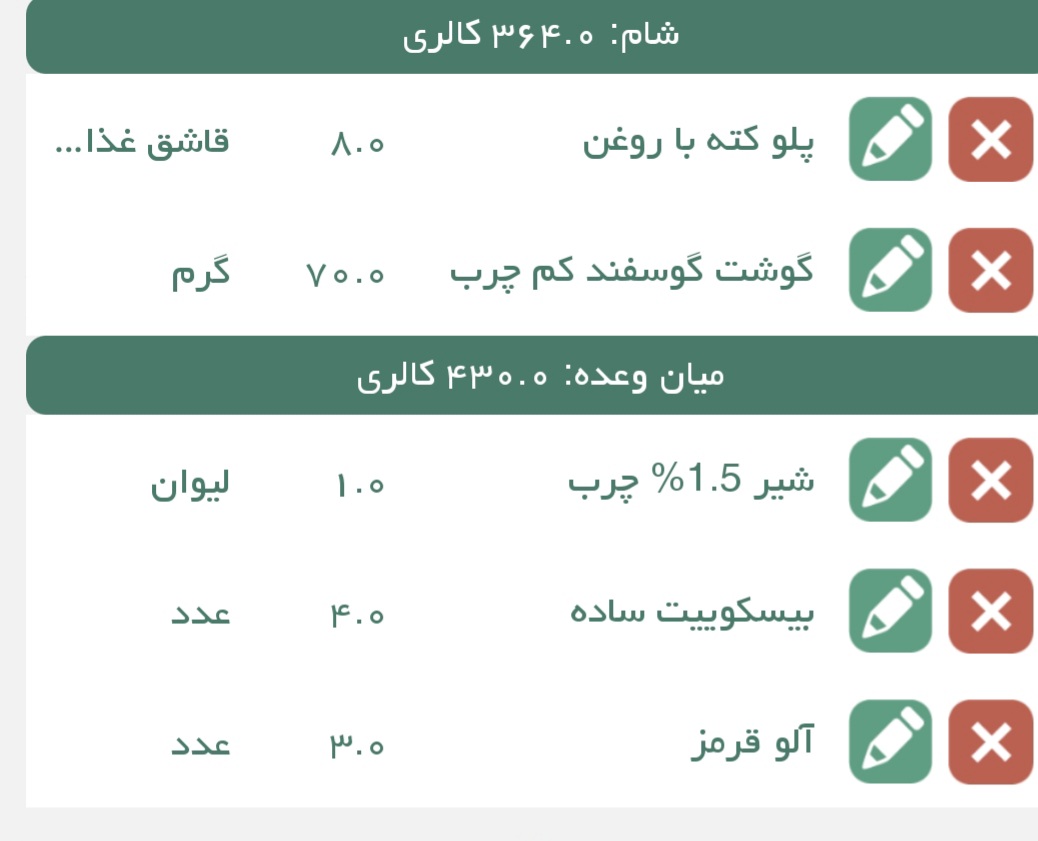Open edit for شیر 1.5% چرب
The image size is (1038, 841).
(890, 480)
